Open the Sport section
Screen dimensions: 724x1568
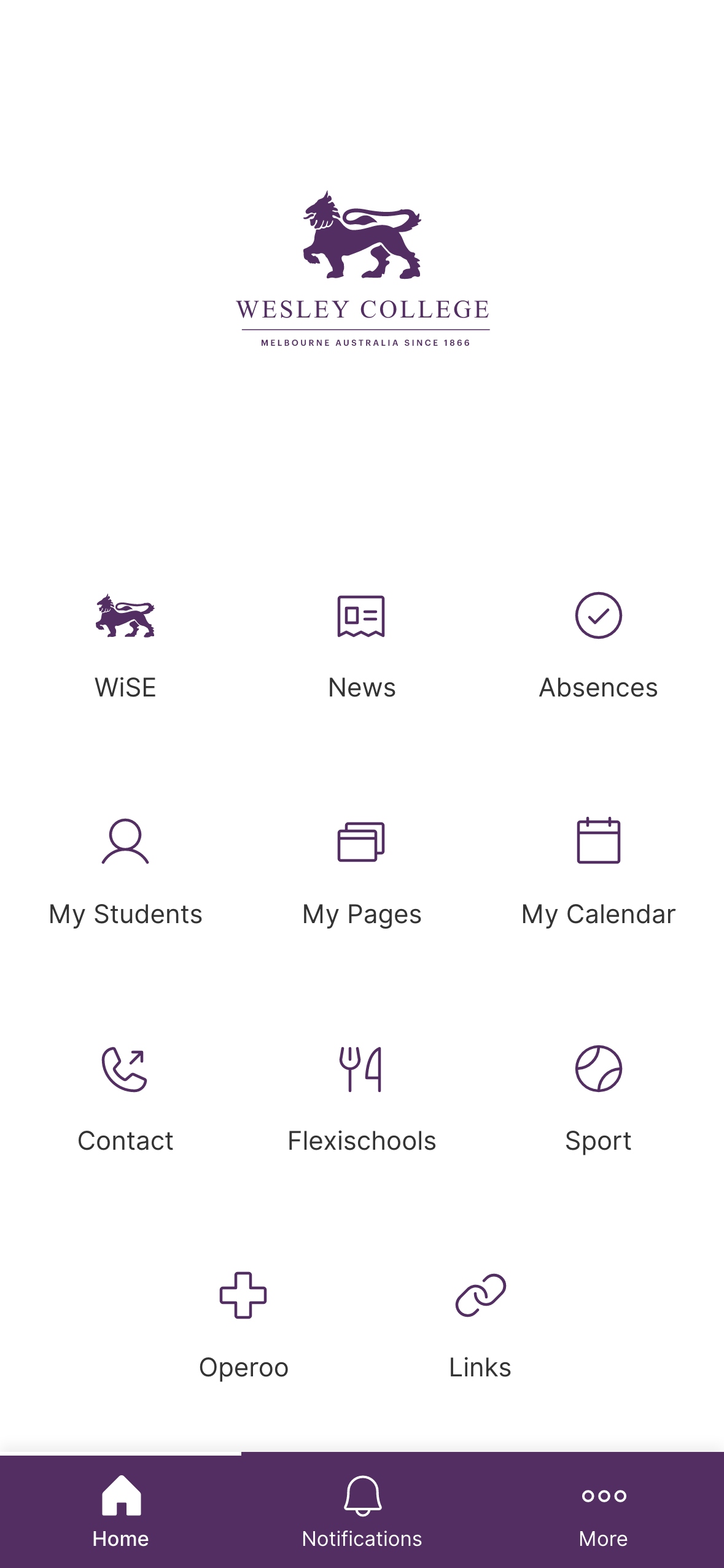[x=598, y=1098]
